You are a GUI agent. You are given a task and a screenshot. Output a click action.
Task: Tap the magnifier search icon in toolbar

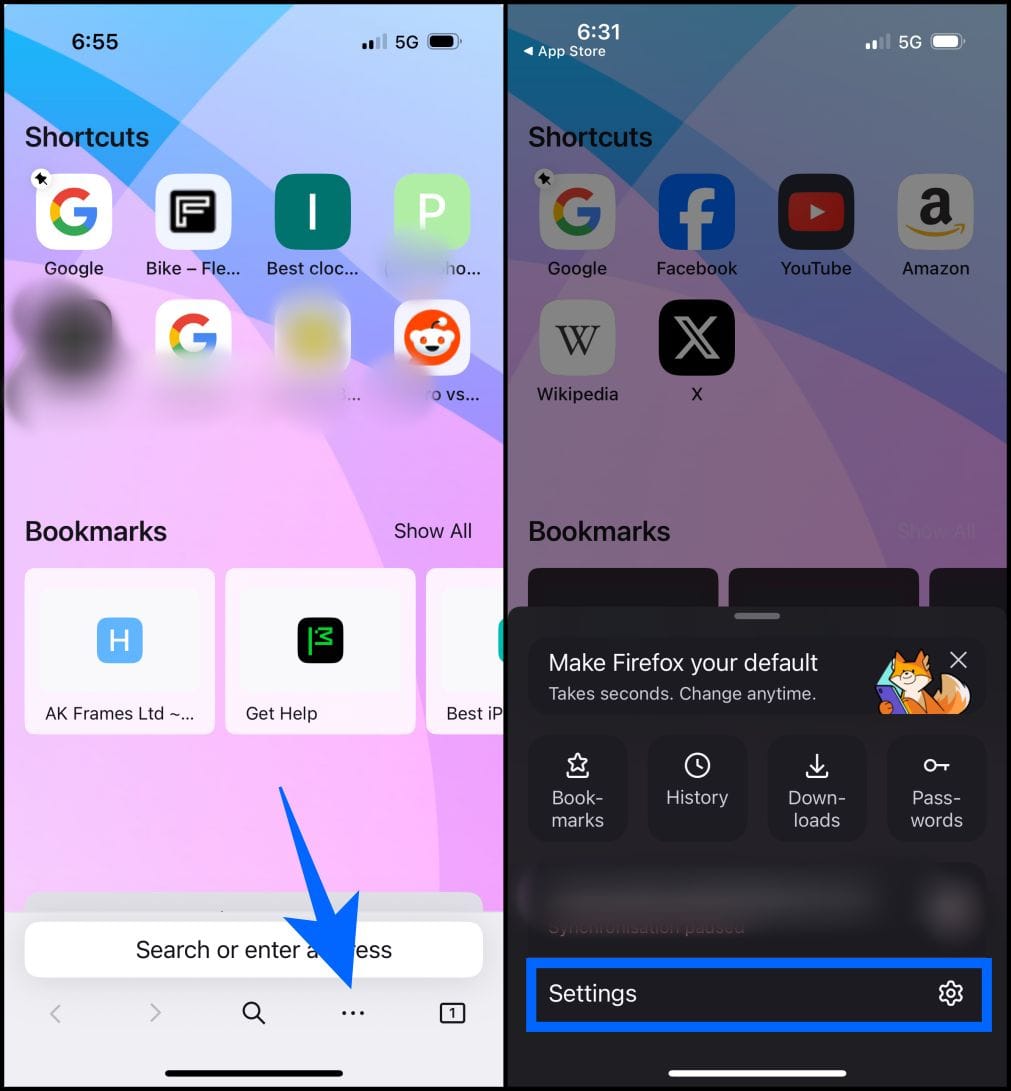pyautogui.click(x=254, y=1013)
